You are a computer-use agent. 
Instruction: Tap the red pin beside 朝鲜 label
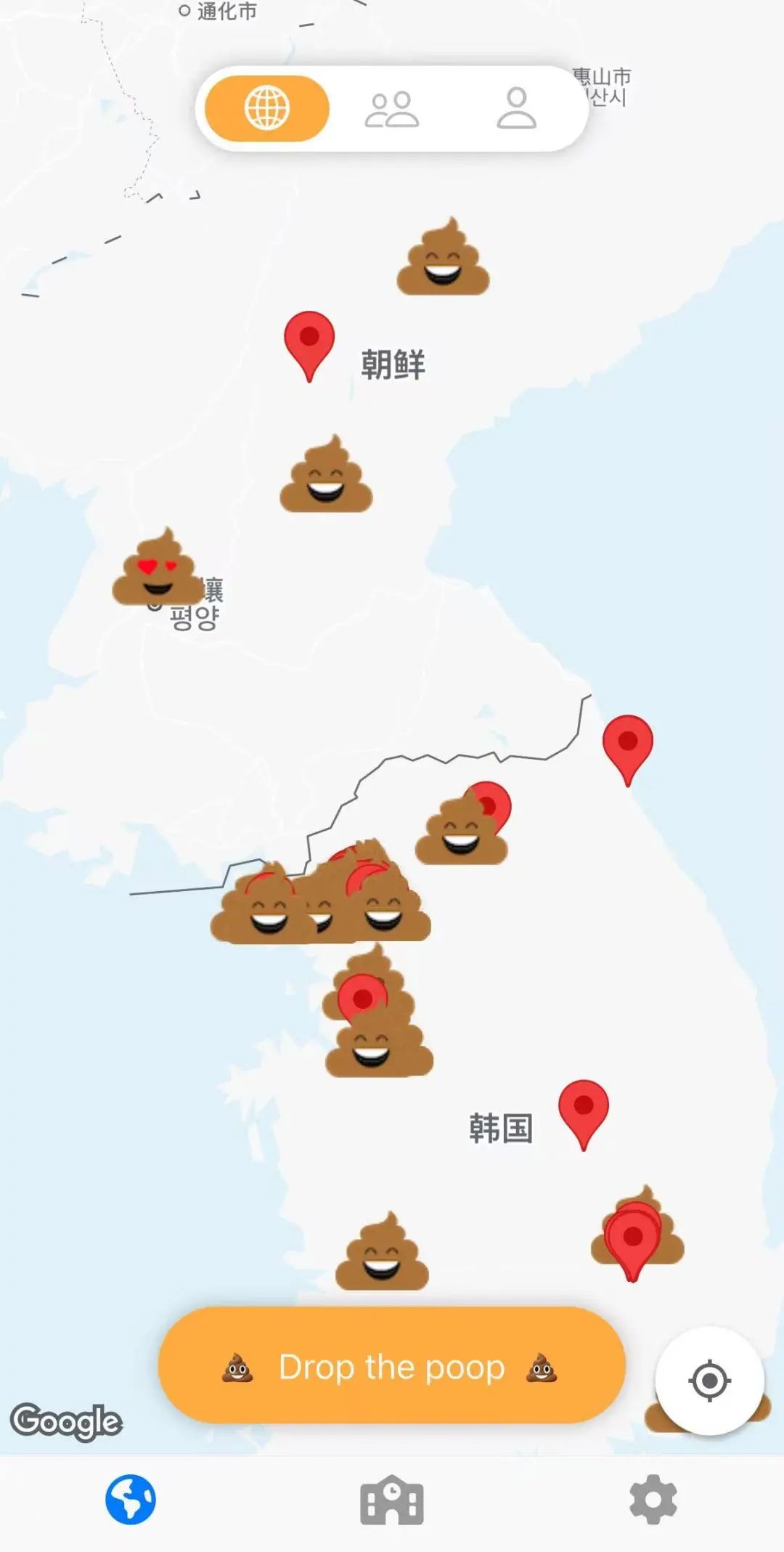click(x=309, y=345)
